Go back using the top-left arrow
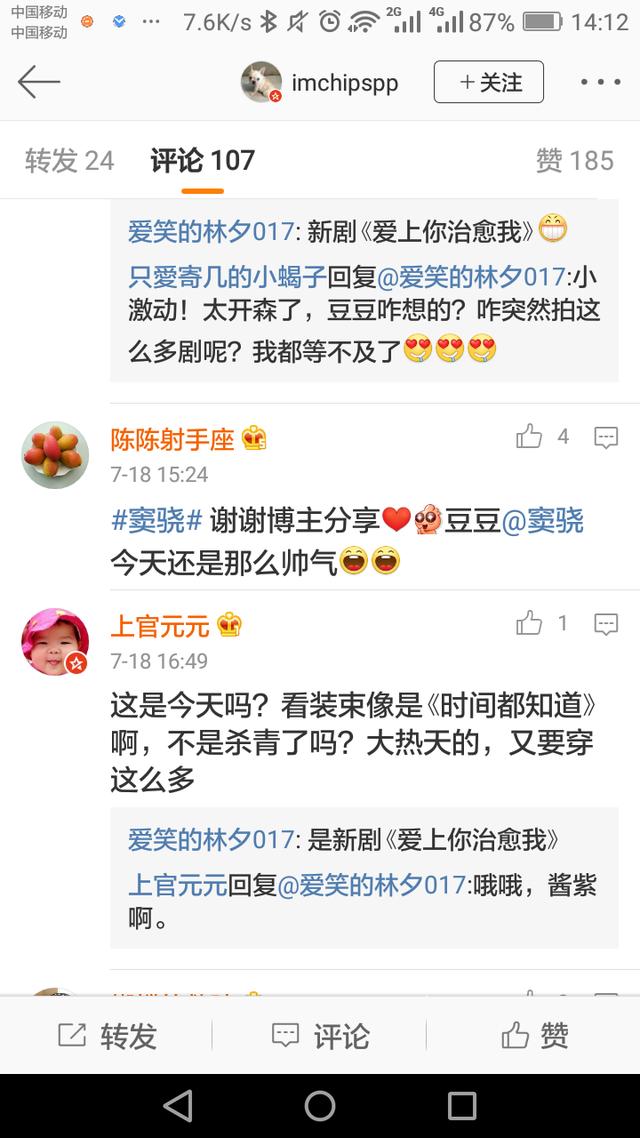Image resolution: width=640 pixels, height=1138 pixels. tap(39, 82)
